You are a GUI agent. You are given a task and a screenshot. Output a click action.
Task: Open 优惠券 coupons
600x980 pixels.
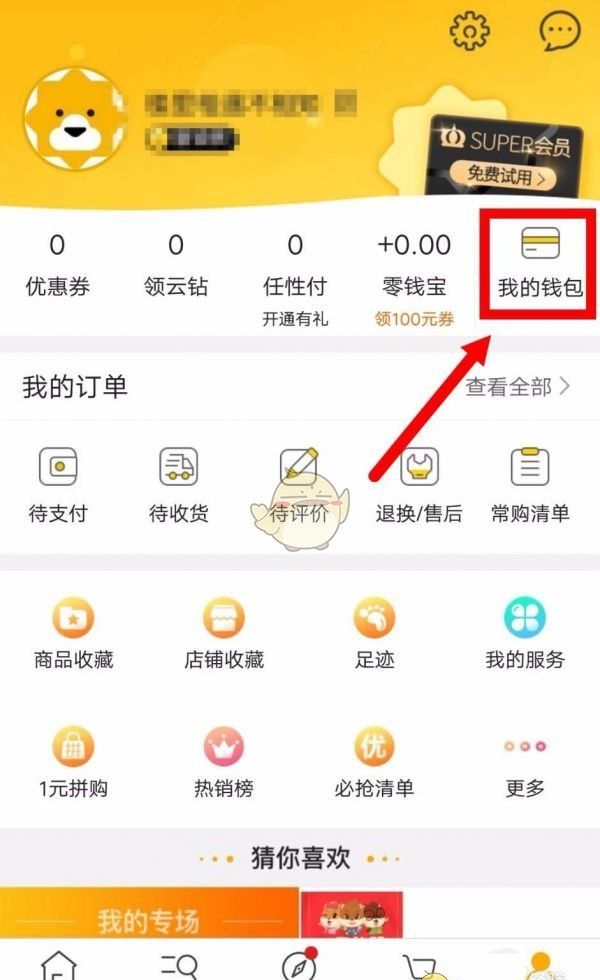coord(57,266)
